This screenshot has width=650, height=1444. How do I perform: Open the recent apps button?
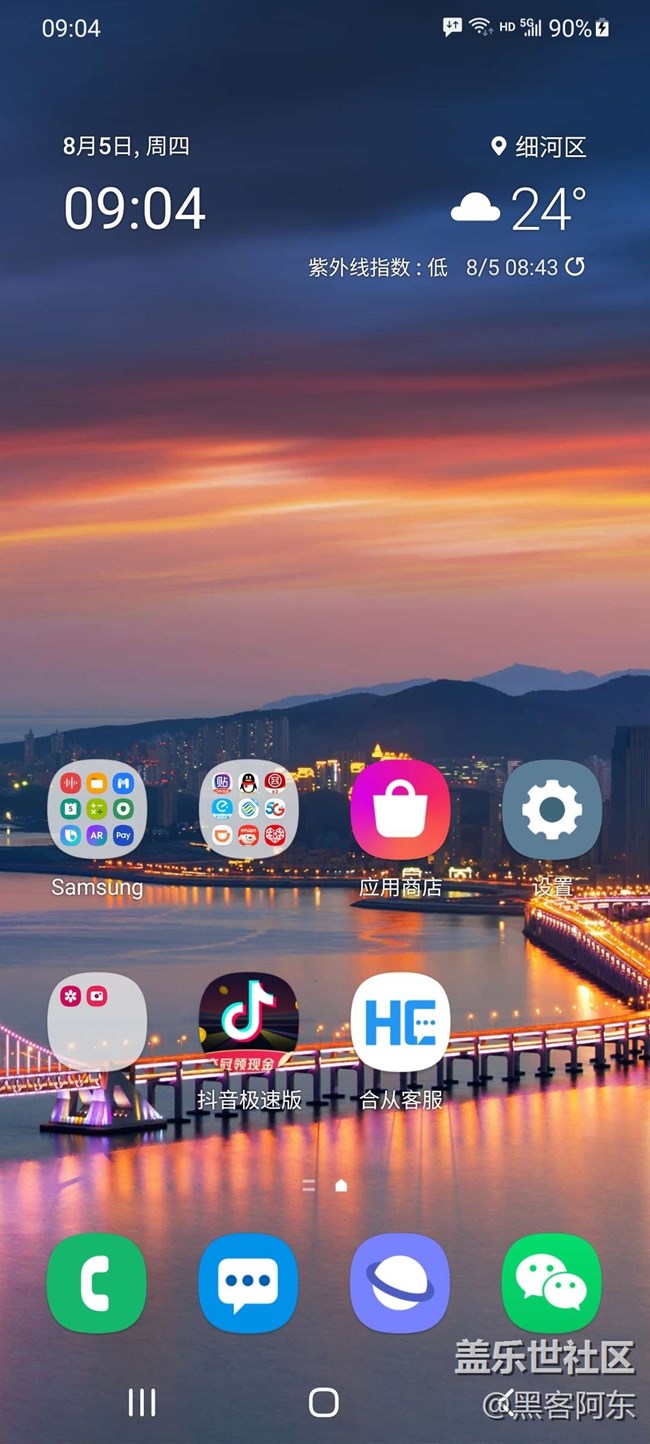142,1403
